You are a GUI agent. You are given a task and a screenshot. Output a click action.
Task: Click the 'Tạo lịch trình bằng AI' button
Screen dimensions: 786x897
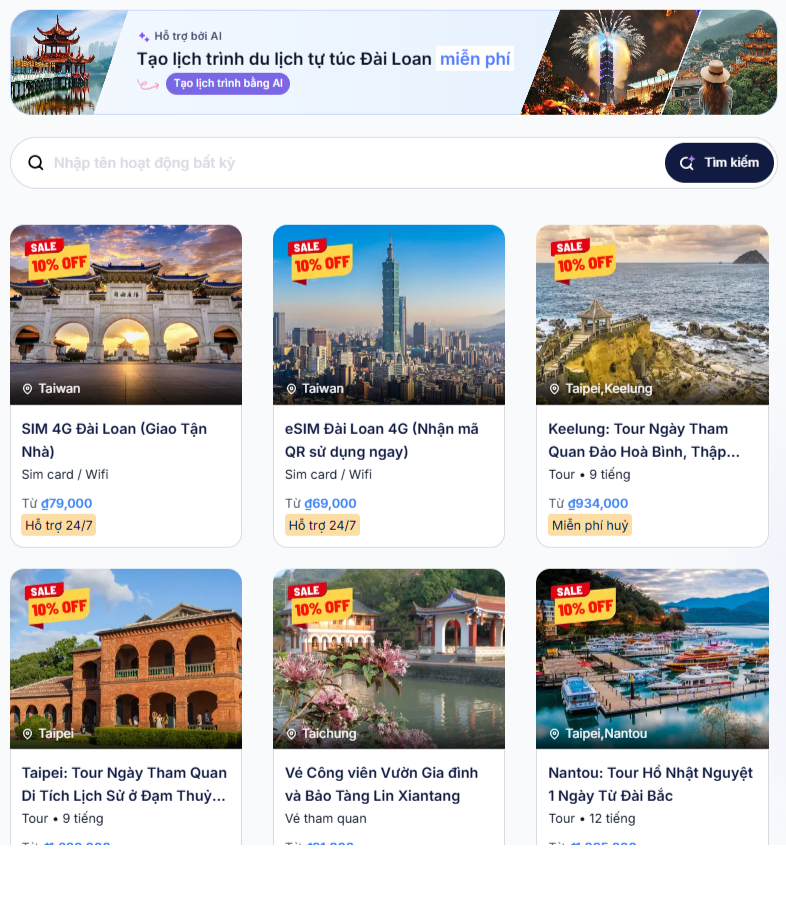(x=227, y=84)
